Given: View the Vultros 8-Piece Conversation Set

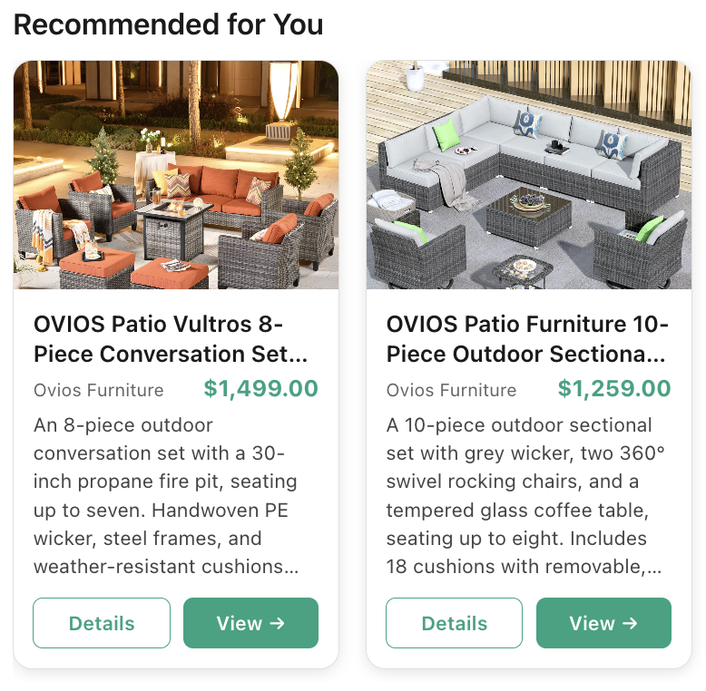Looking at the screenshot, I should [250, 623].
